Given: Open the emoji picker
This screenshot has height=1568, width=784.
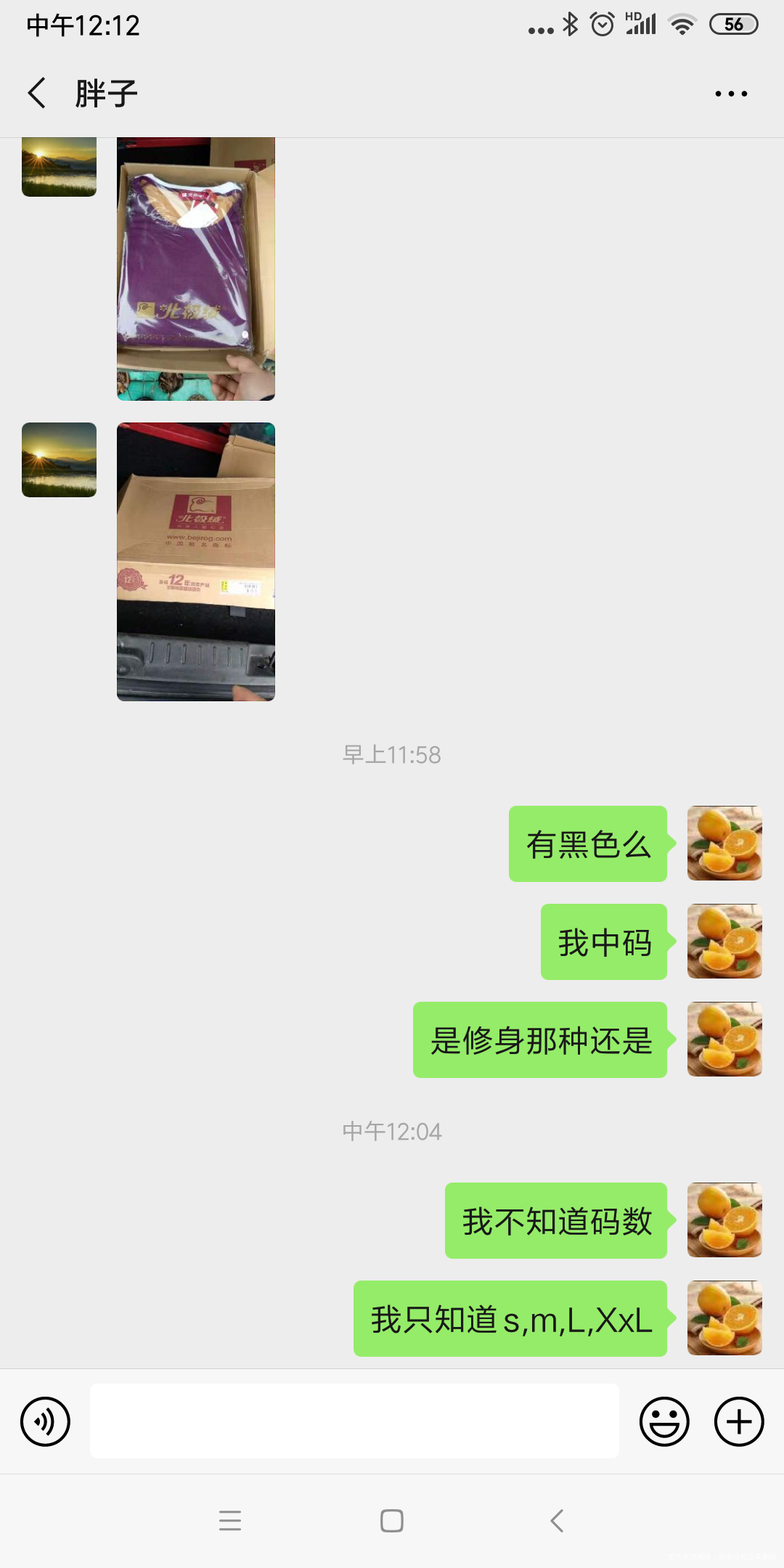Looking at the screenshot, I should [664, 1421].
